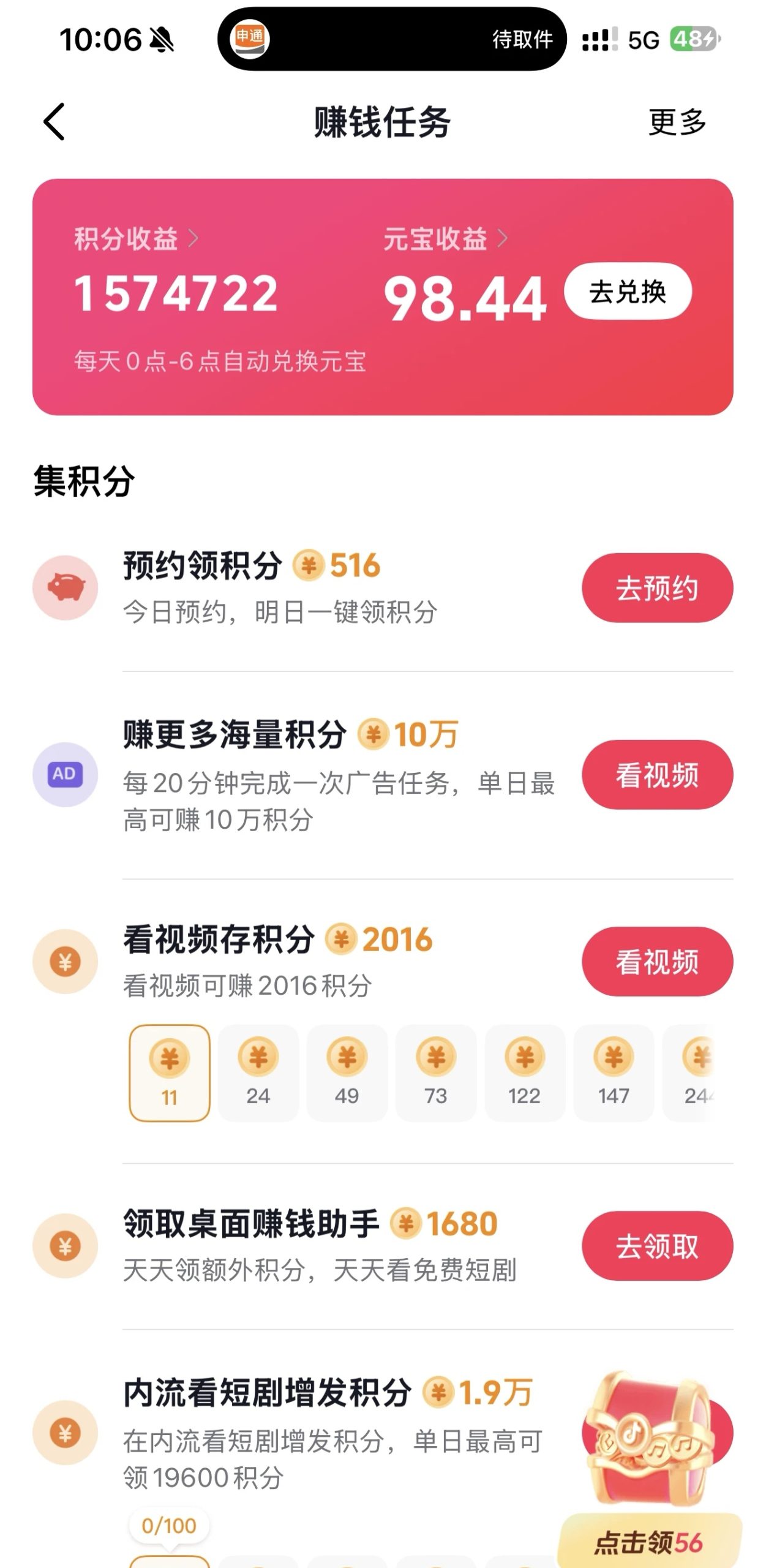The image size is (766, 1568).
Task: Select the piggy bank icon for 预约领积分
Action: point(65,586)
